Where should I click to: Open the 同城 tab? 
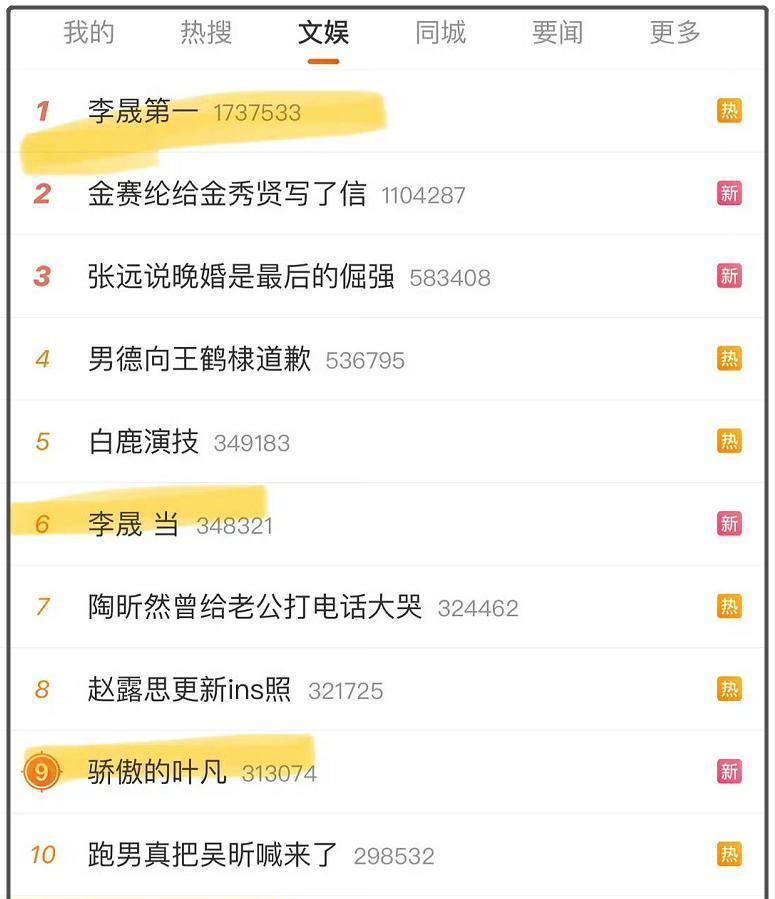click(441, 33)
